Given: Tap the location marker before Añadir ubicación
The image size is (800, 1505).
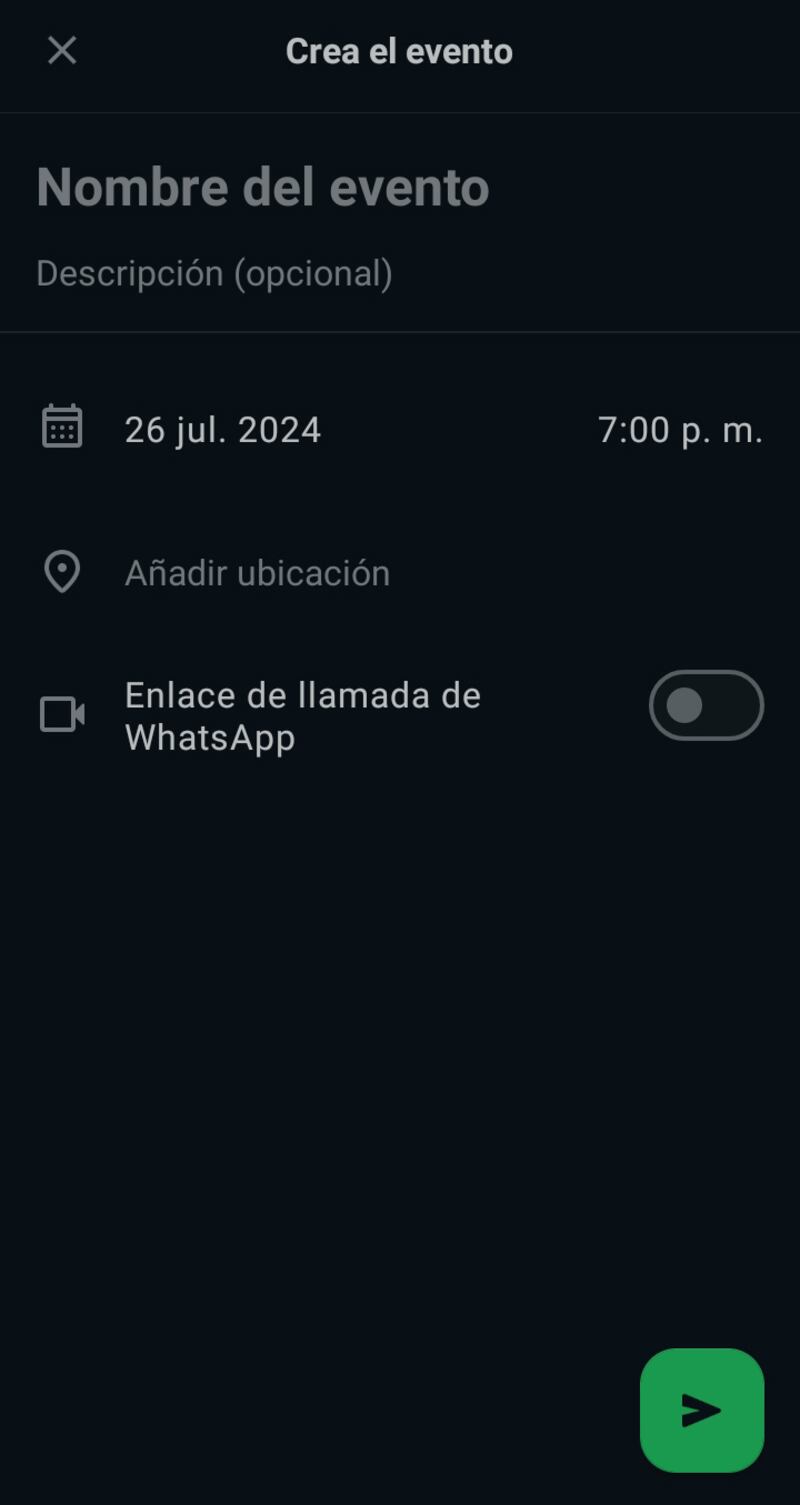Looking at the screenshot, I should [x=62, y=571].
